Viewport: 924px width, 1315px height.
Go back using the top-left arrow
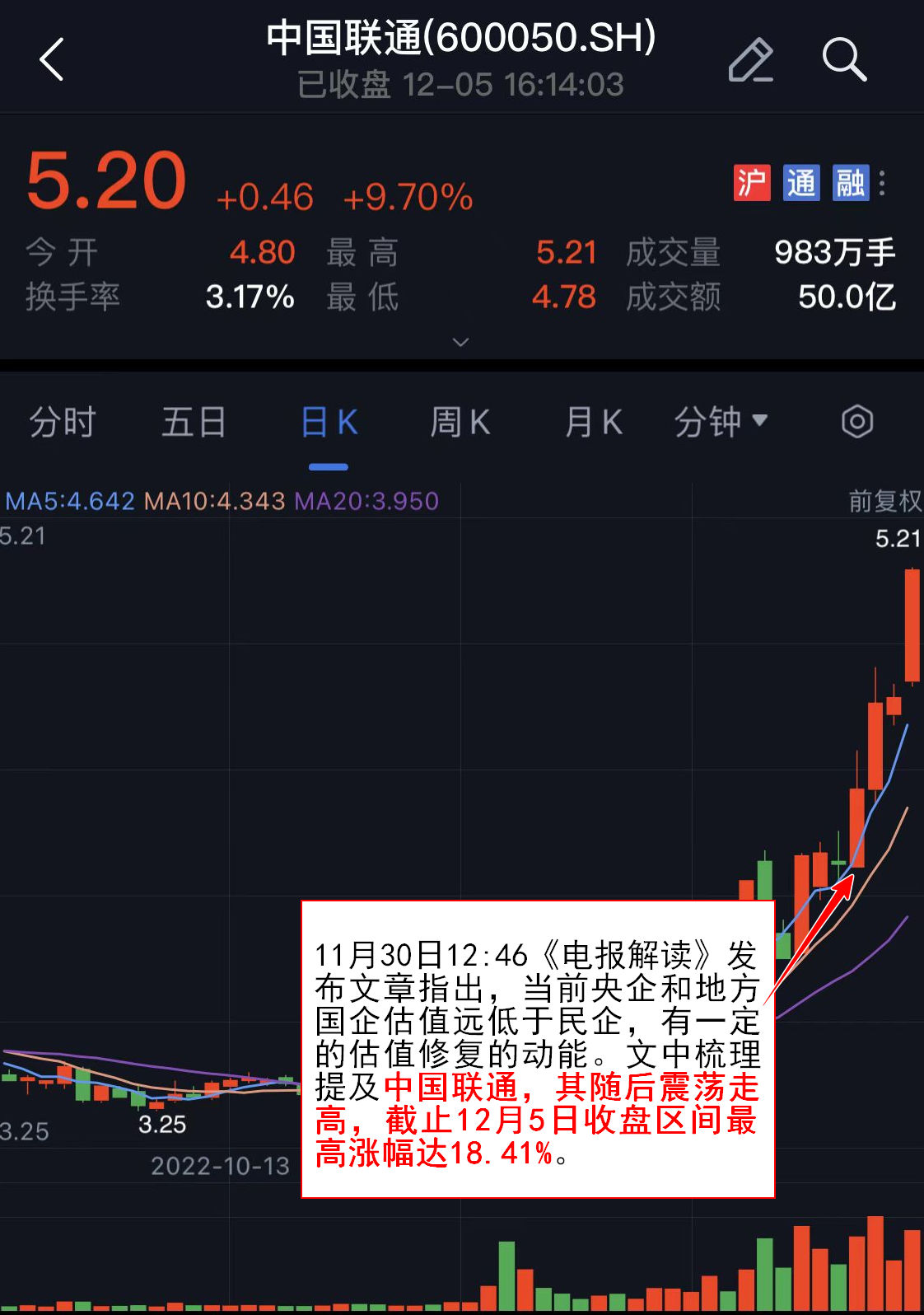click(x=51, y=59)
